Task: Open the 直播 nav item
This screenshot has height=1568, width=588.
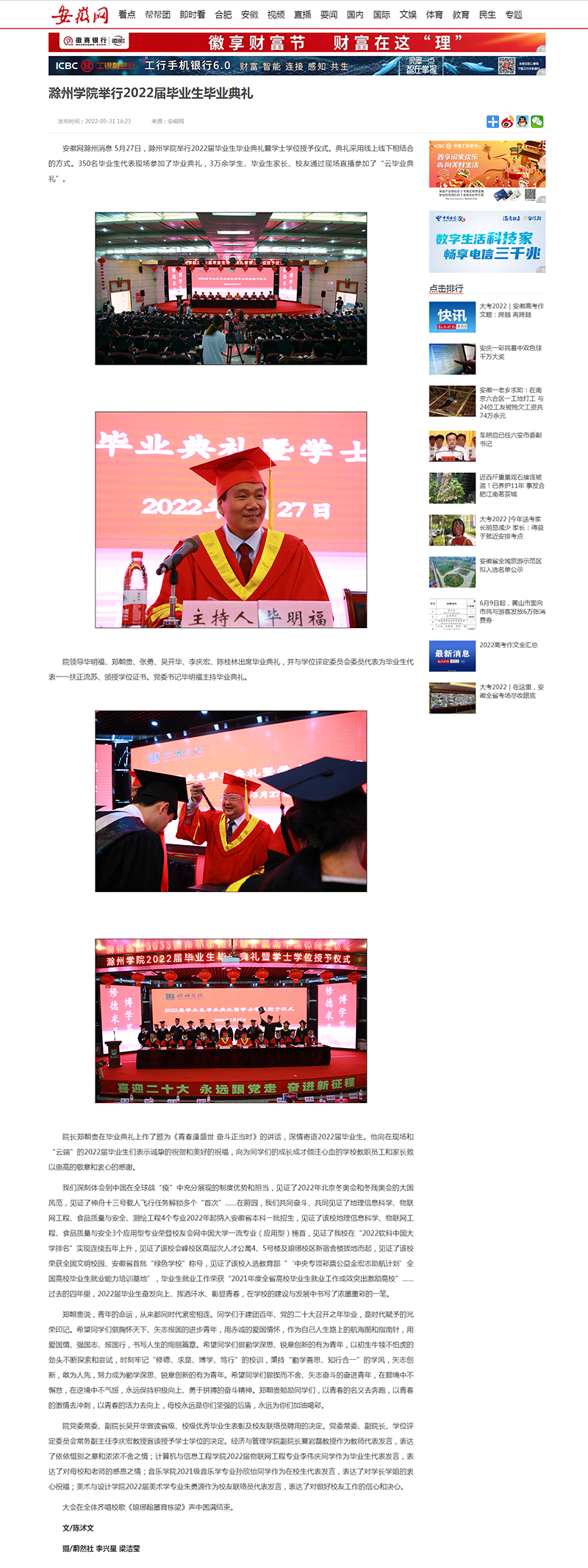Action: (303, 15)
